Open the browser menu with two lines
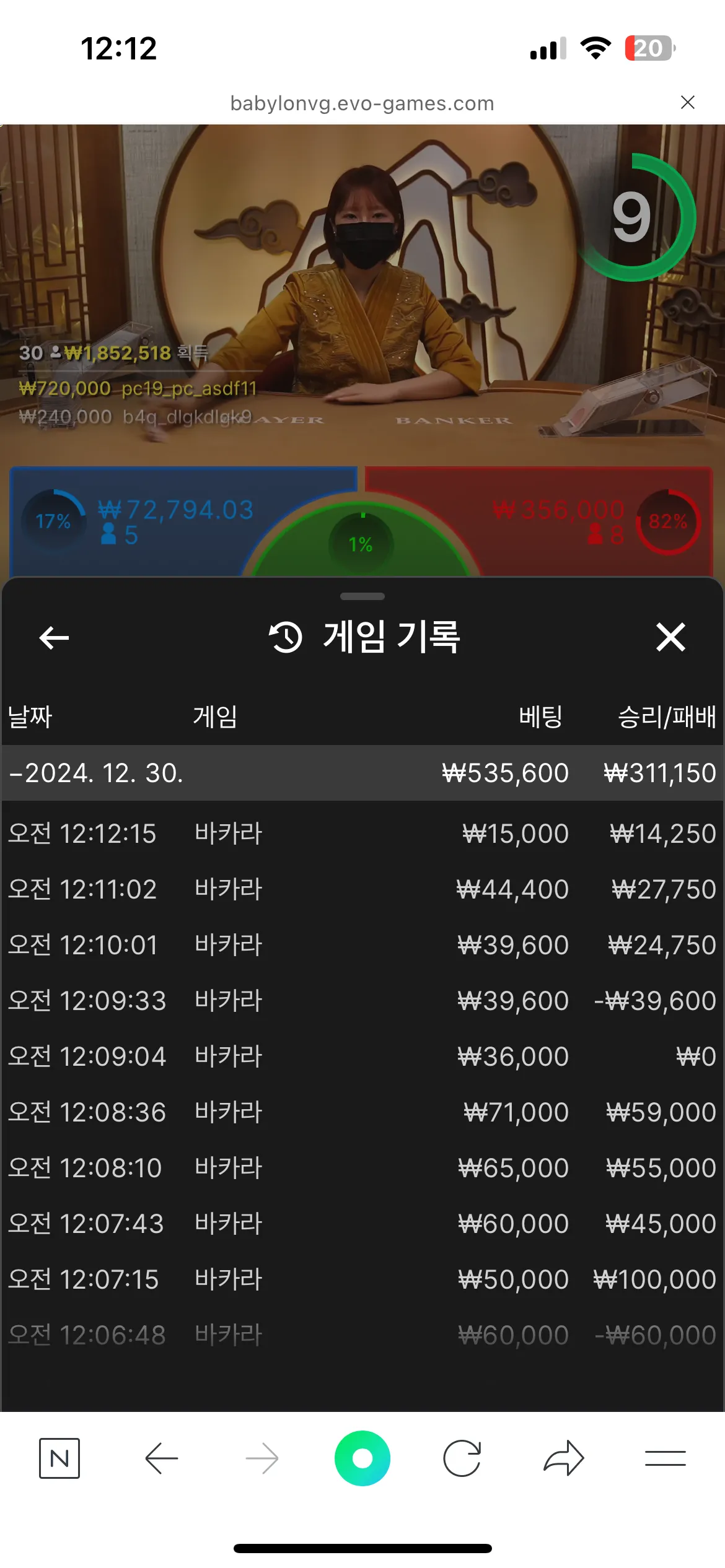This screenshot has width=725, height=1568. click(x=665, y=1458)
